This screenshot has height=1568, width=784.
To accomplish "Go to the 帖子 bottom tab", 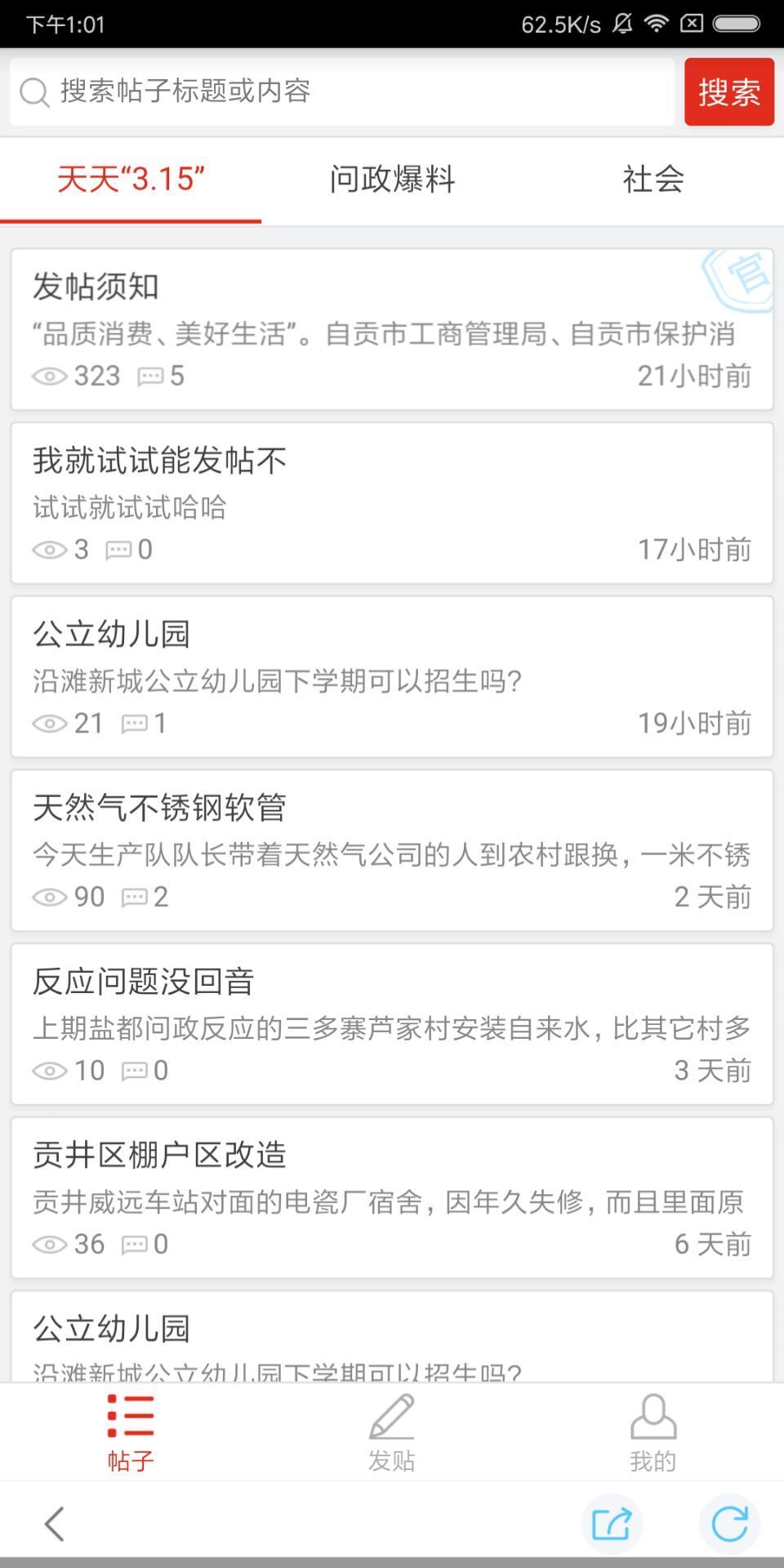I will [131, 1432].
